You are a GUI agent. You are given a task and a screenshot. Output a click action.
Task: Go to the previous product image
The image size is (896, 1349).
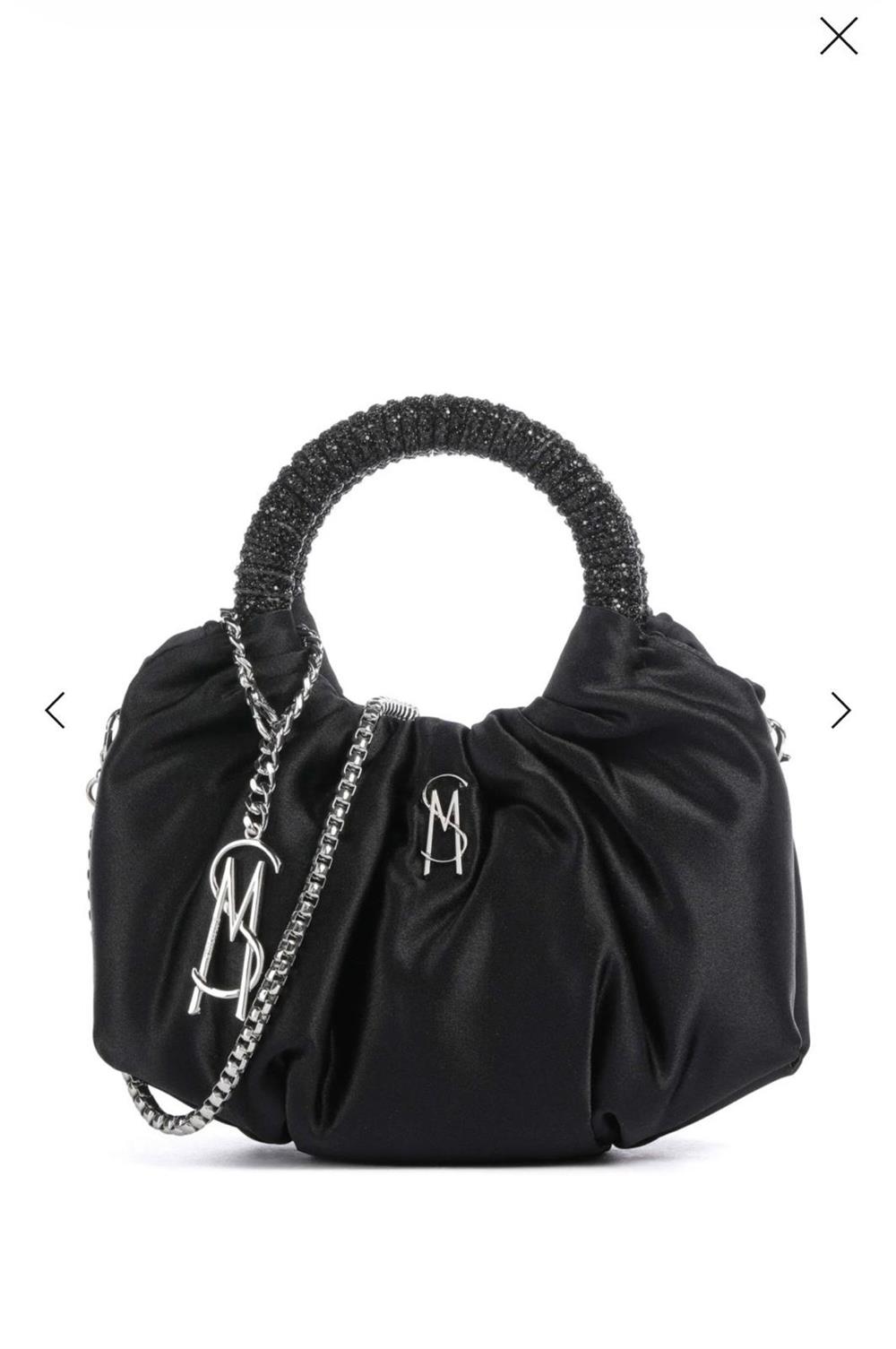click(x=56, y=710)
